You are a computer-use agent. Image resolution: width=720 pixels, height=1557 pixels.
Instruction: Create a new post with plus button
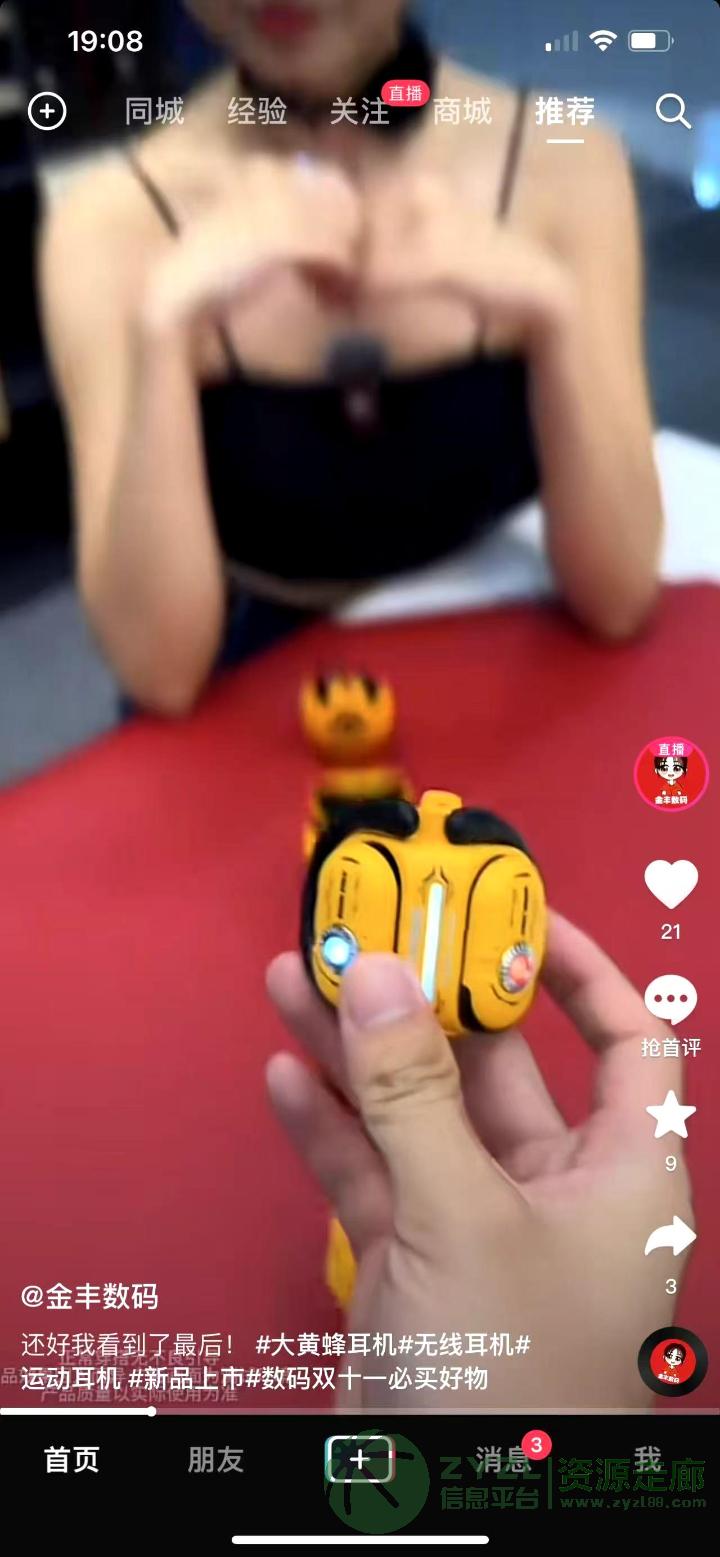tap(360, 1460)
